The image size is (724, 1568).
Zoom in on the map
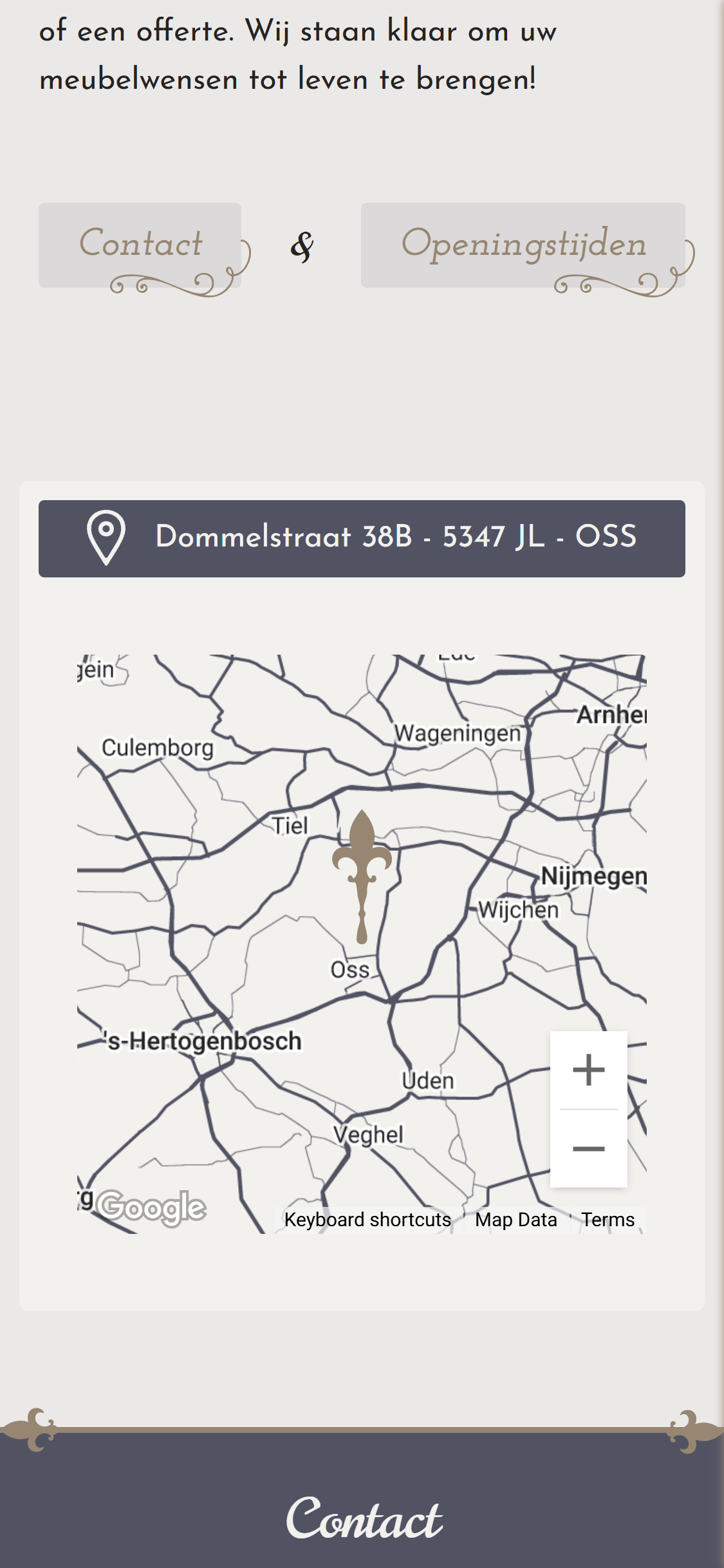pyautogui.click(x=588, y=1070)
